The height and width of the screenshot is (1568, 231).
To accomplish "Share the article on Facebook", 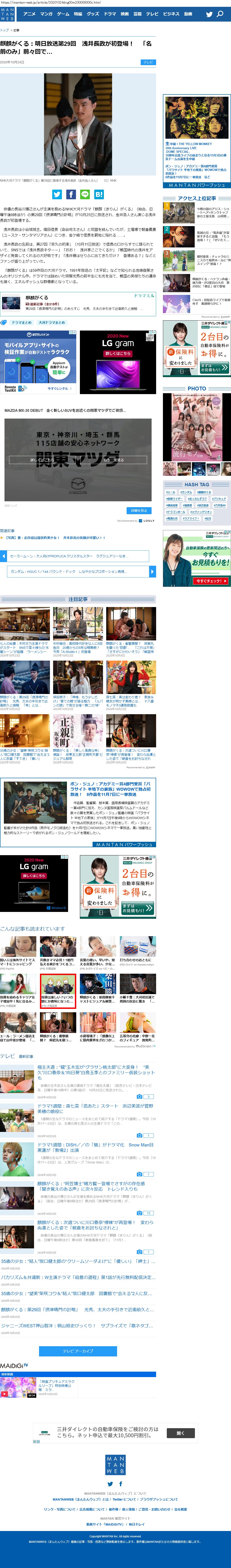I will [71, 194].
